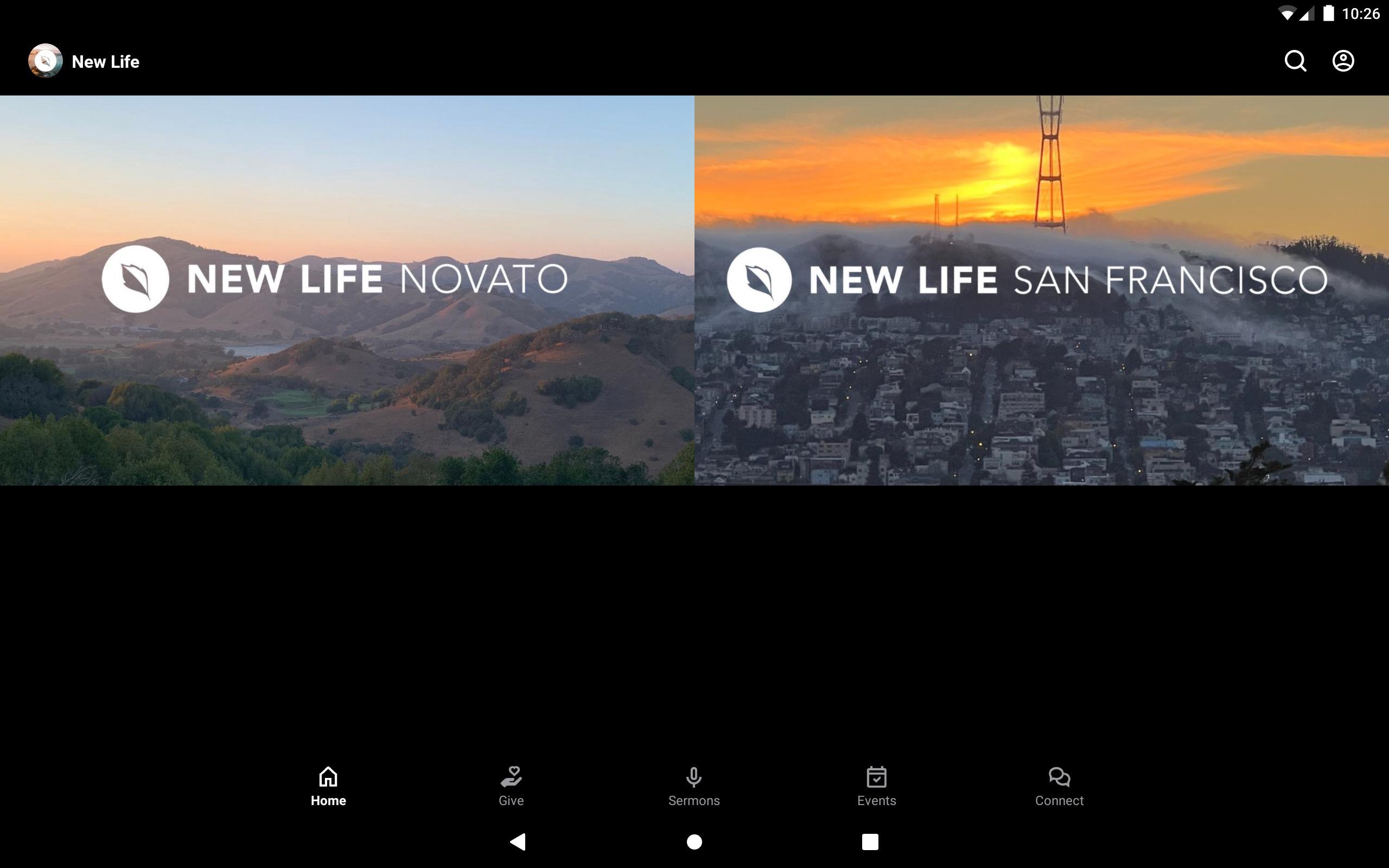Viewport: 1389px width, 868px height.
Task: Open the recent apps overview
Action: pos(870,841)
